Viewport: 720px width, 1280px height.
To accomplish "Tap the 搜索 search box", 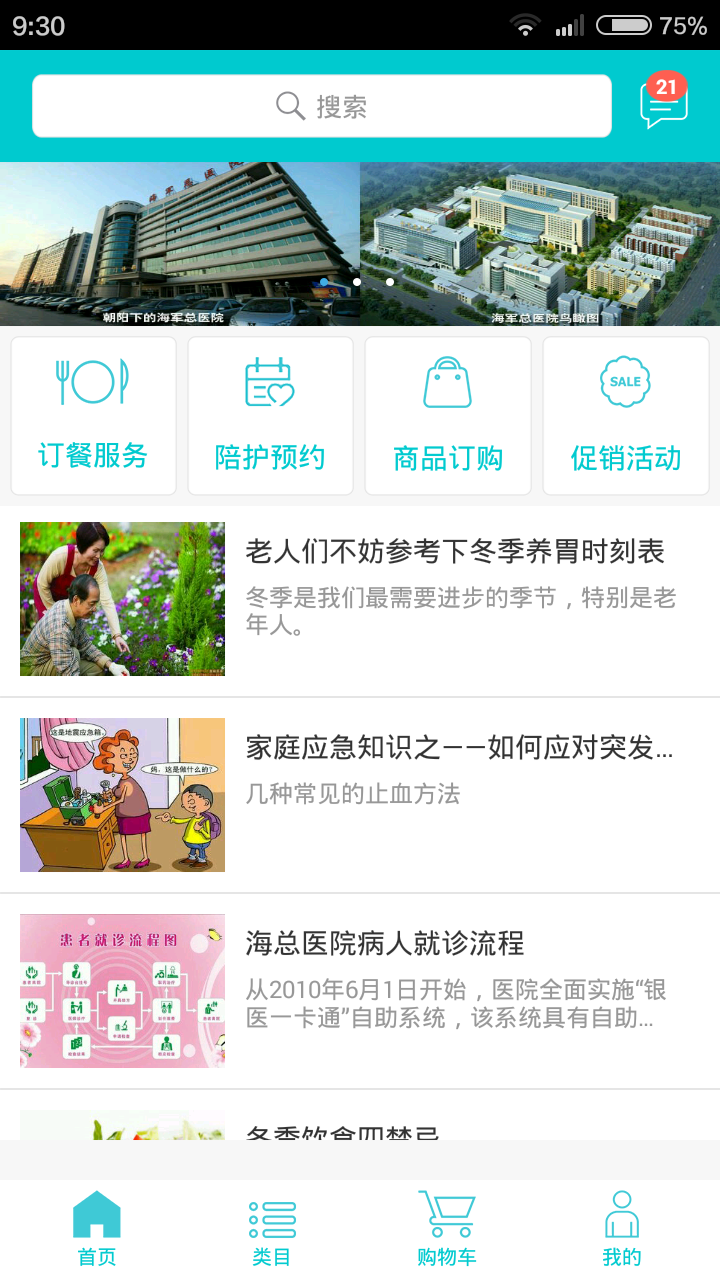I will (x=321, y=106).
